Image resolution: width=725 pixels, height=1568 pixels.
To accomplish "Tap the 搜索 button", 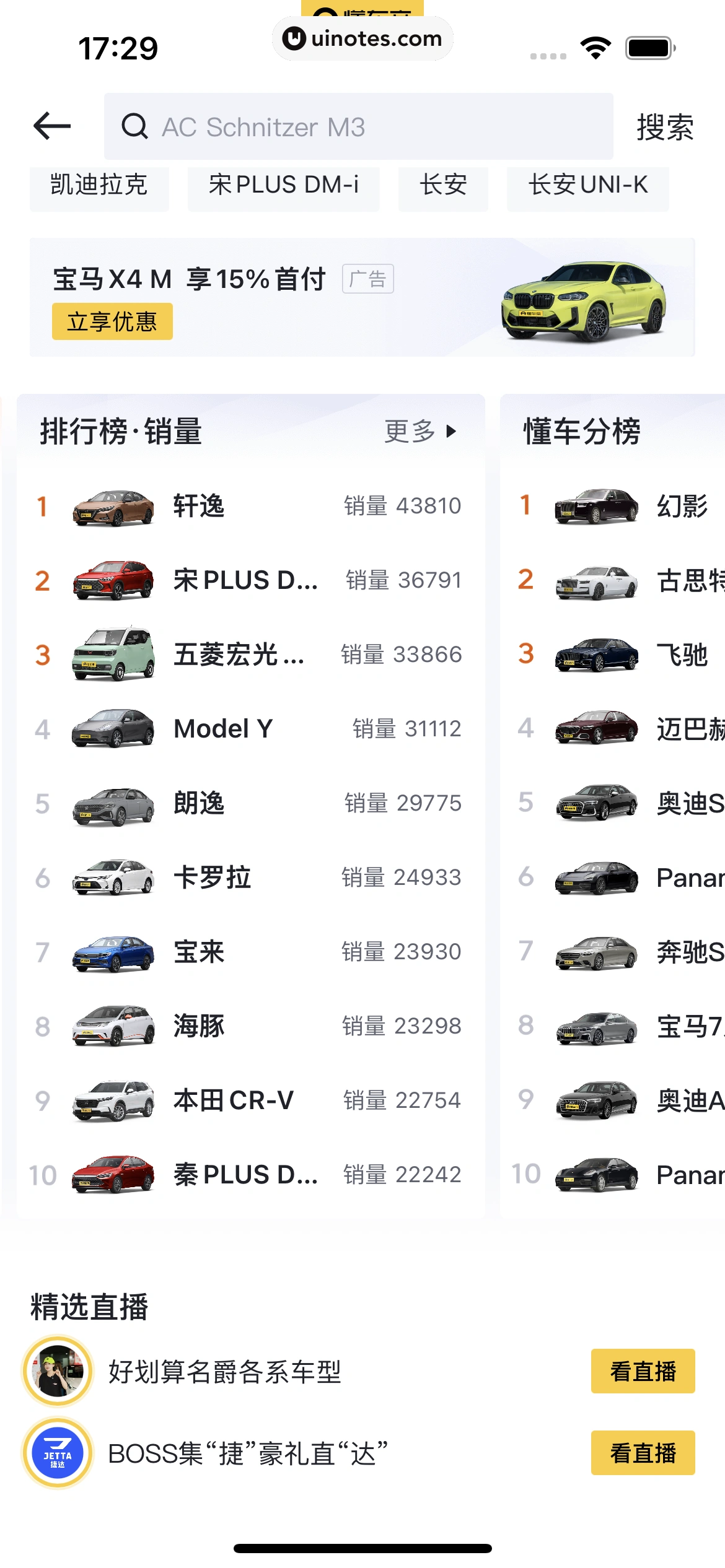I will click(664, 127).
